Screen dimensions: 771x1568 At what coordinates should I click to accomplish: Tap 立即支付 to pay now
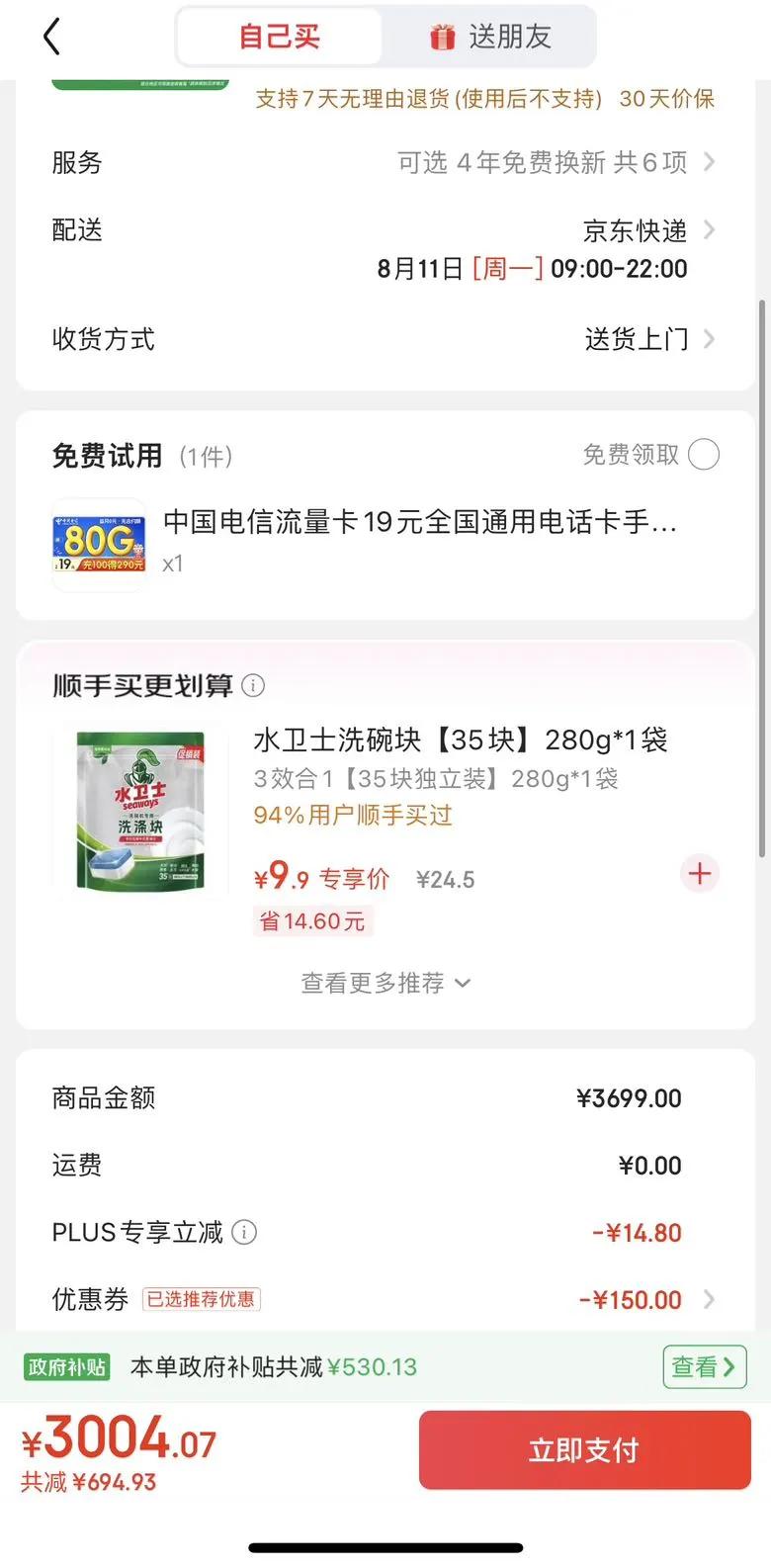pos(584,1449)
